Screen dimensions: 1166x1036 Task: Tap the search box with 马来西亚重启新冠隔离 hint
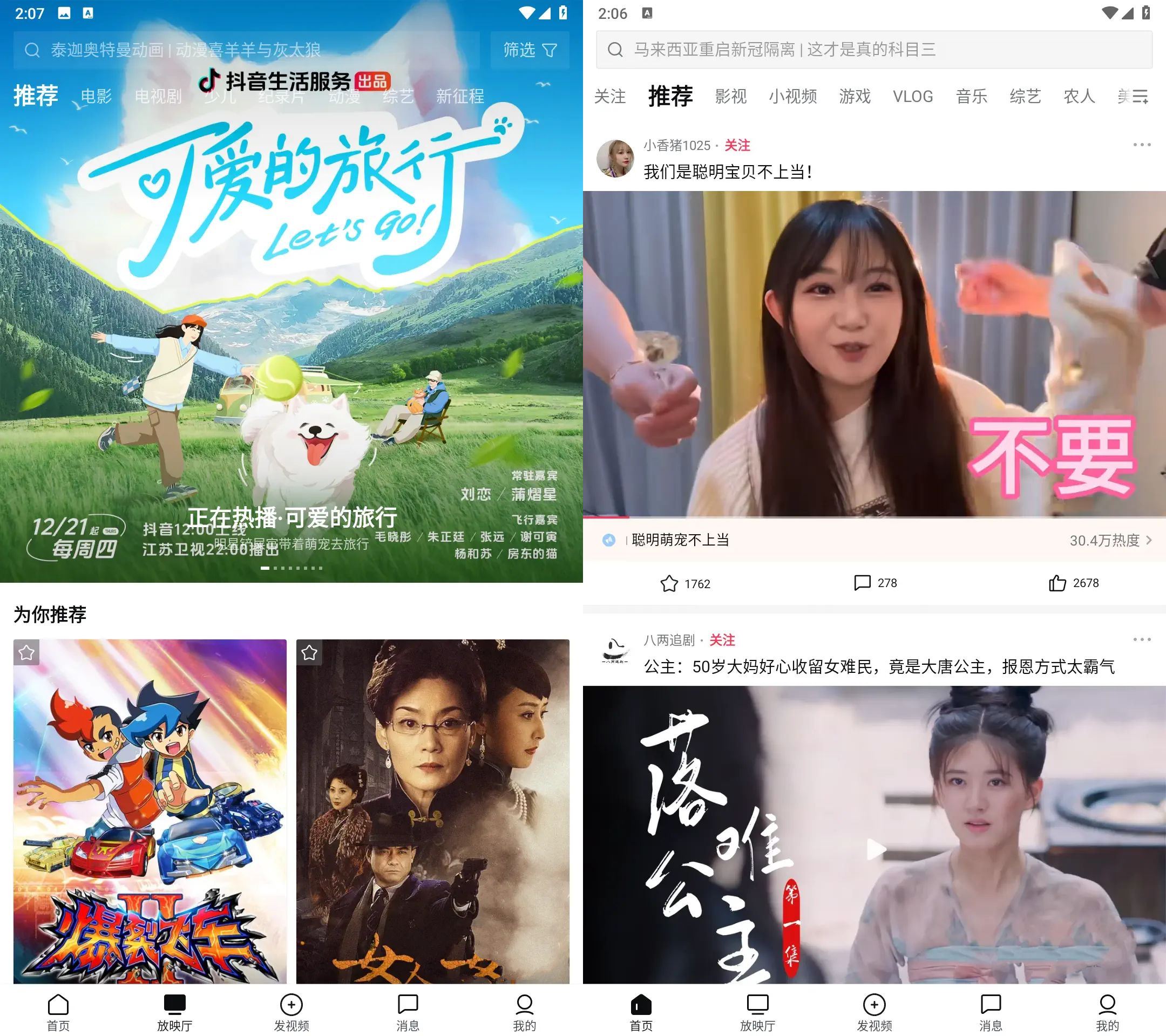873,50
